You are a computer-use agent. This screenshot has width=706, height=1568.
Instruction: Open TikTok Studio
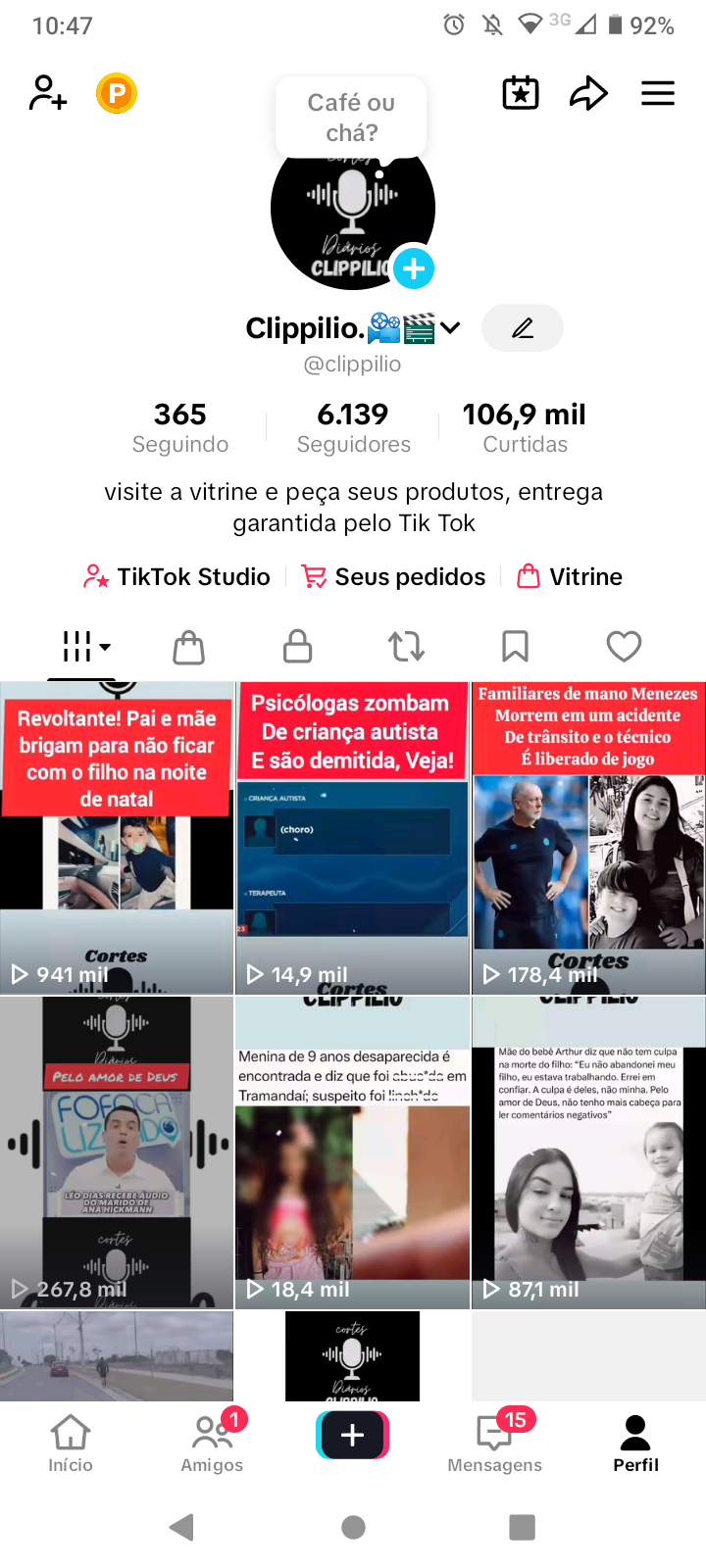point(177,576)
